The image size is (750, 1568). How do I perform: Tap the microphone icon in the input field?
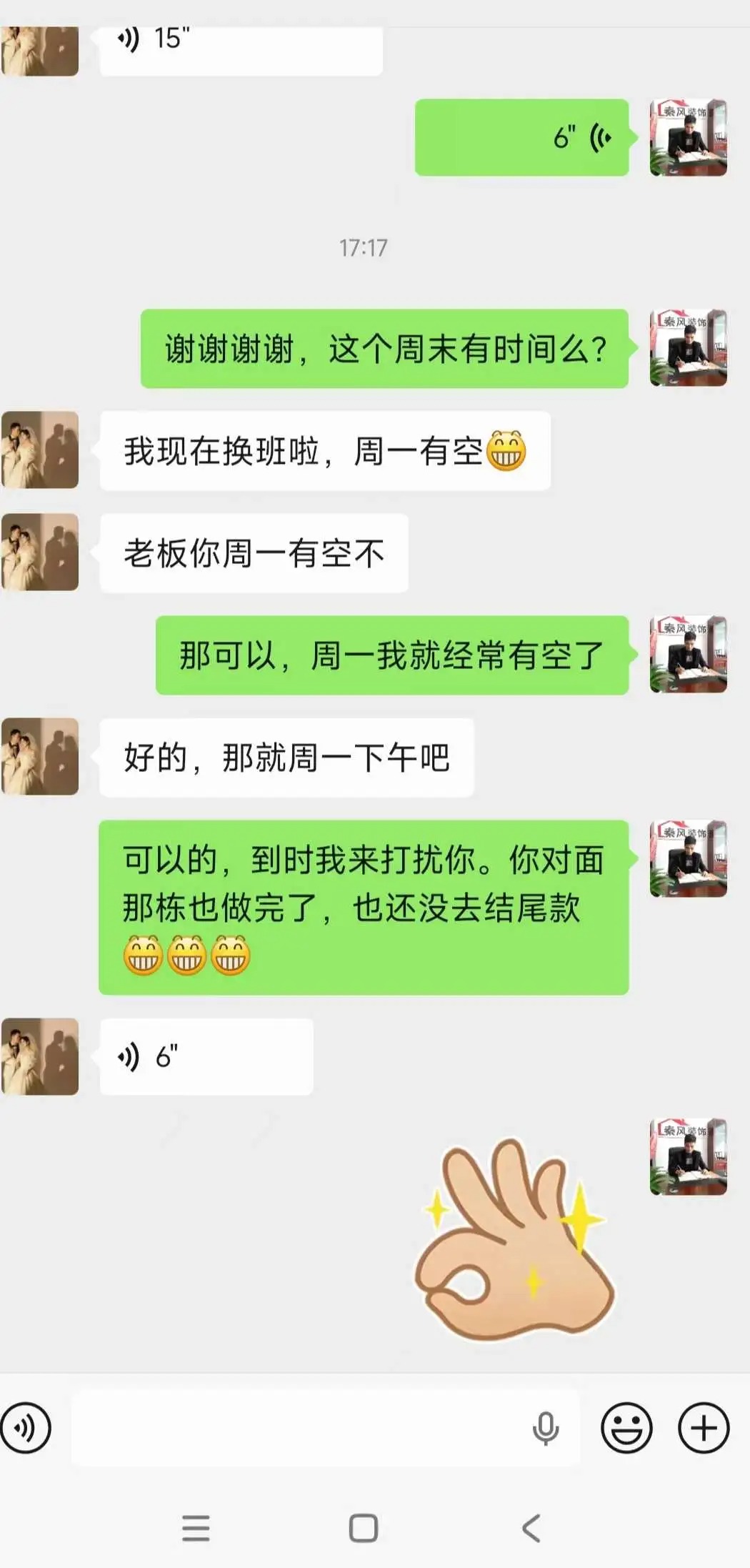[x=546, y=1429]
